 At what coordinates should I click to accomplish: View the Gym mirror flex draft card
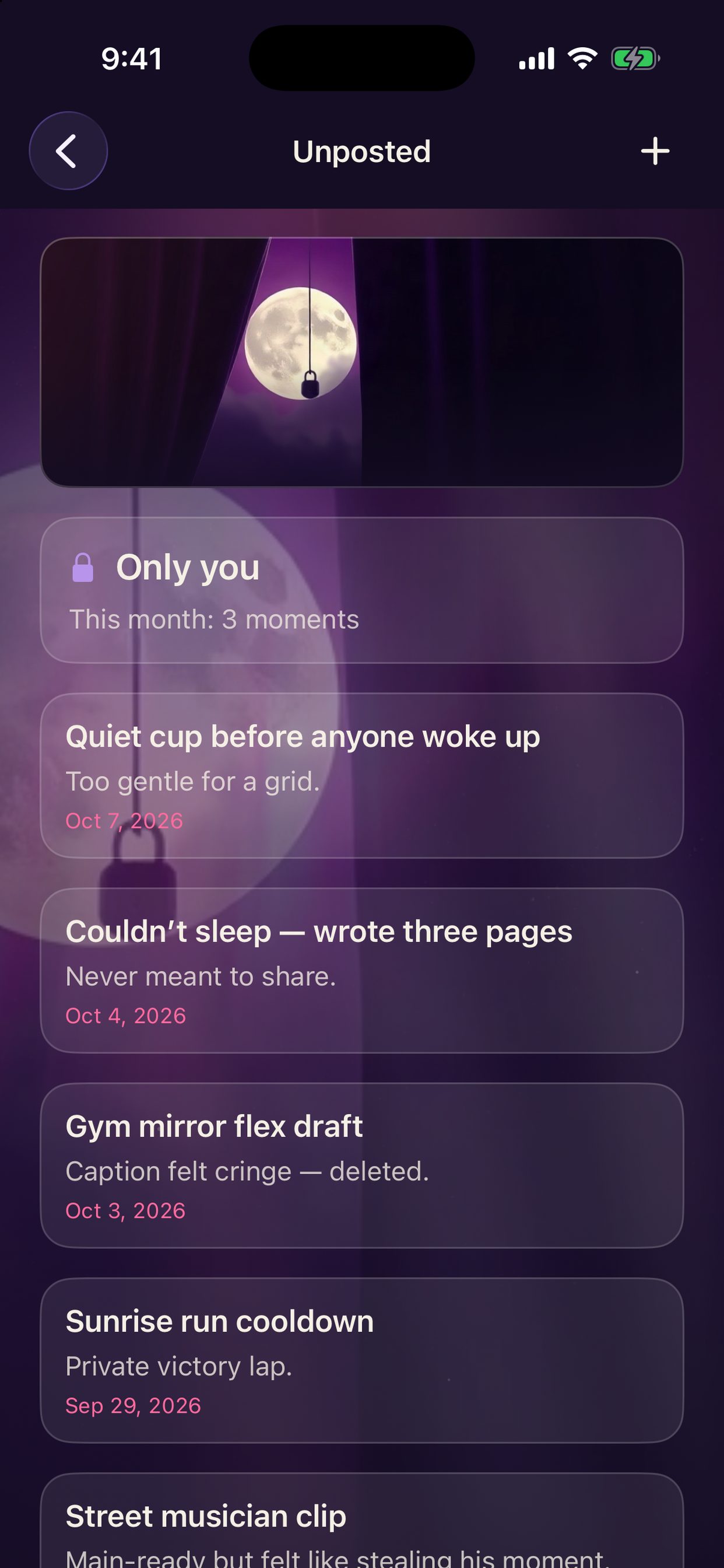(362, 1165)
